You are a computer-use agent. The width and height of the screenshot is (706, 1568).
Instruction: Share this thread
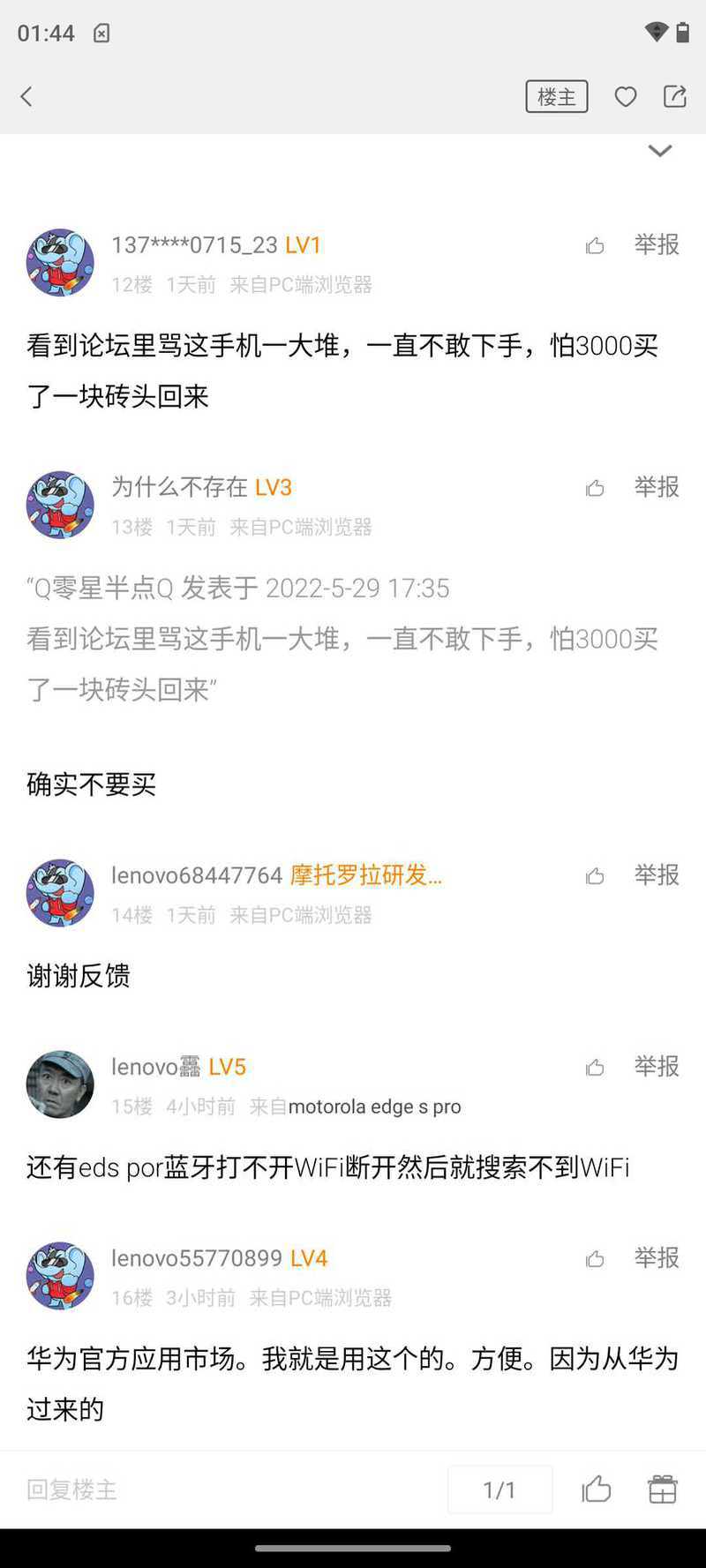(675, 96)
